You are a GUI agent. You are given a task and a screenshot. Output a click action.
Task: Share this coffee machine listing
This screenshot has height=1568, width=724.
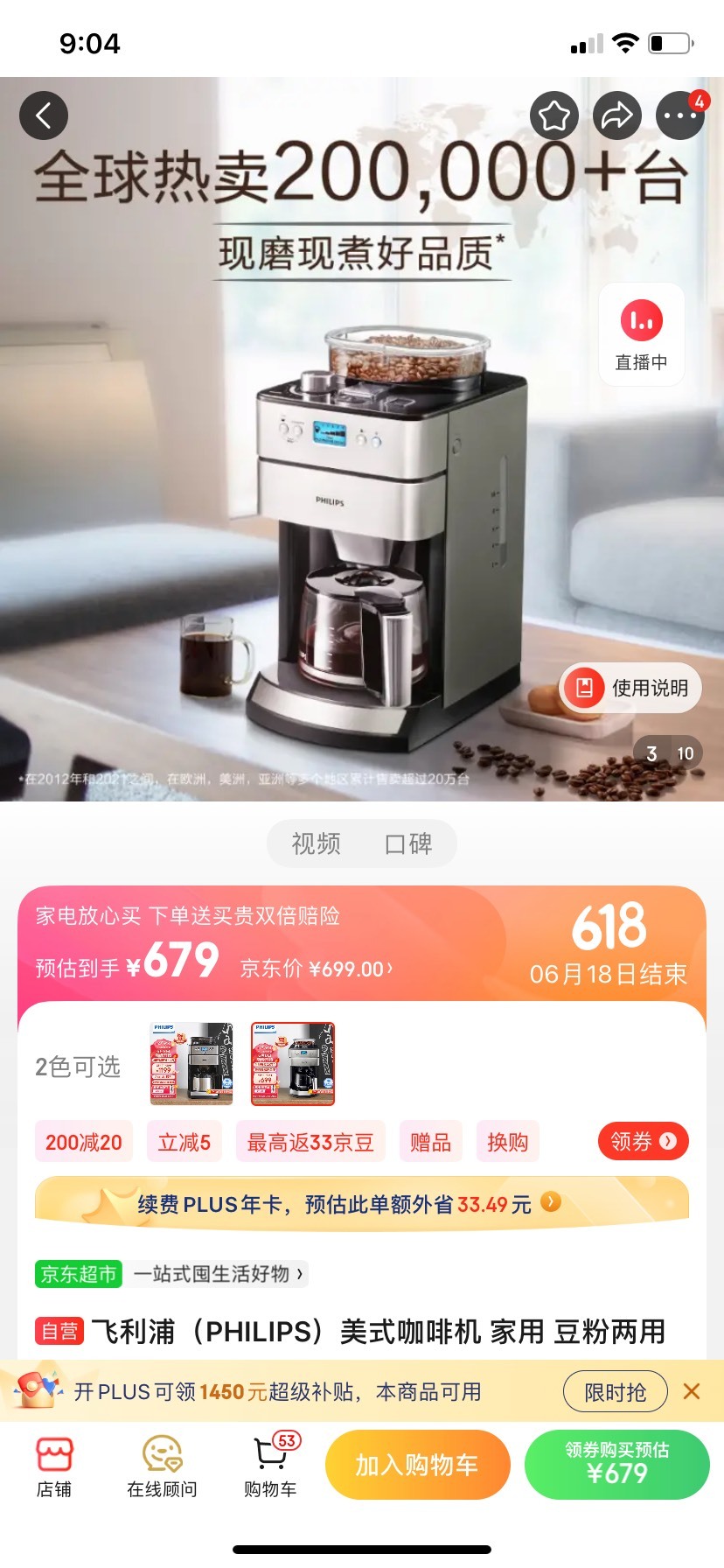[617, 115]
